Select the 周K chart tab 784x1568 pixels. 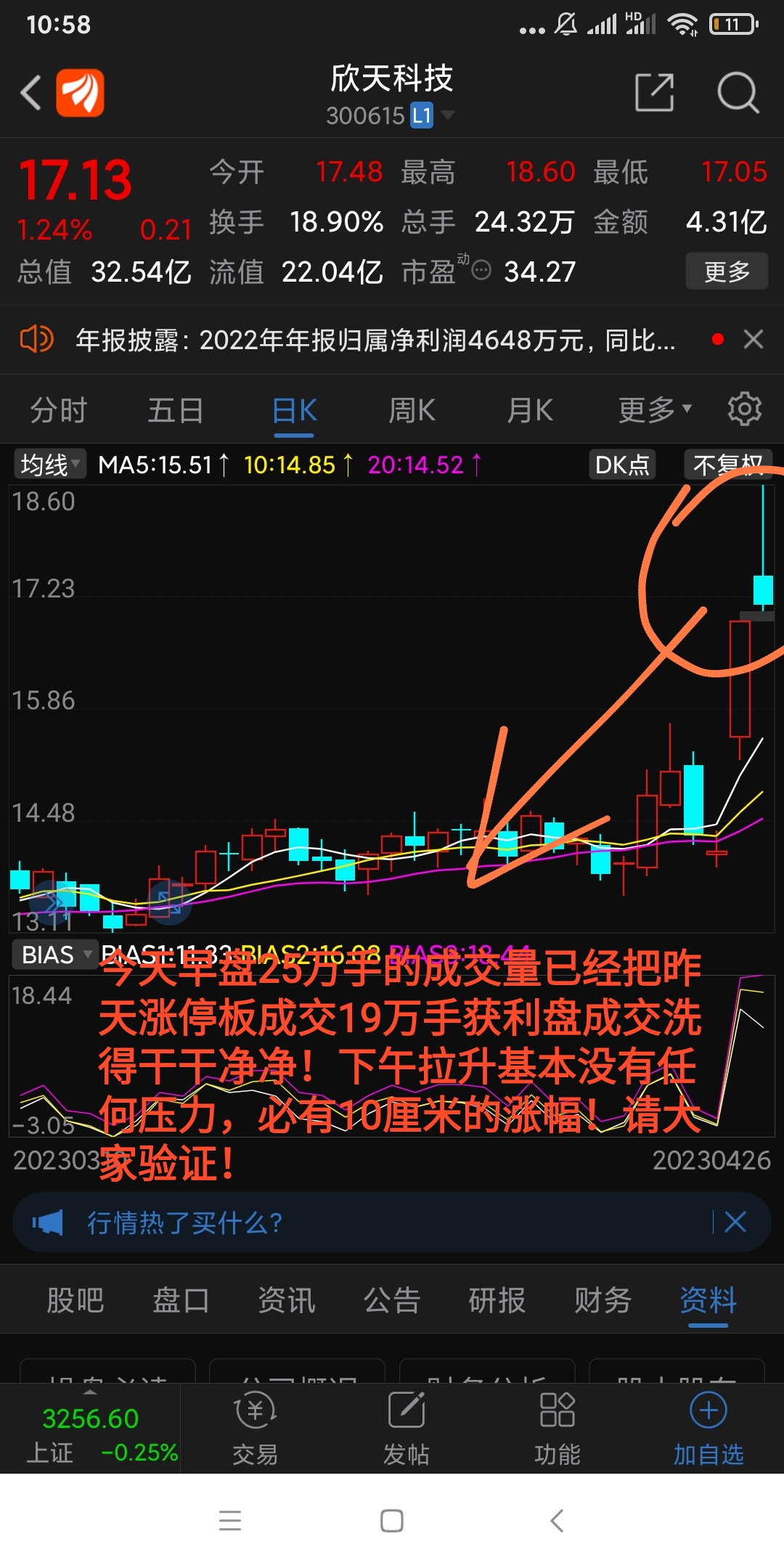click(412, 410)
